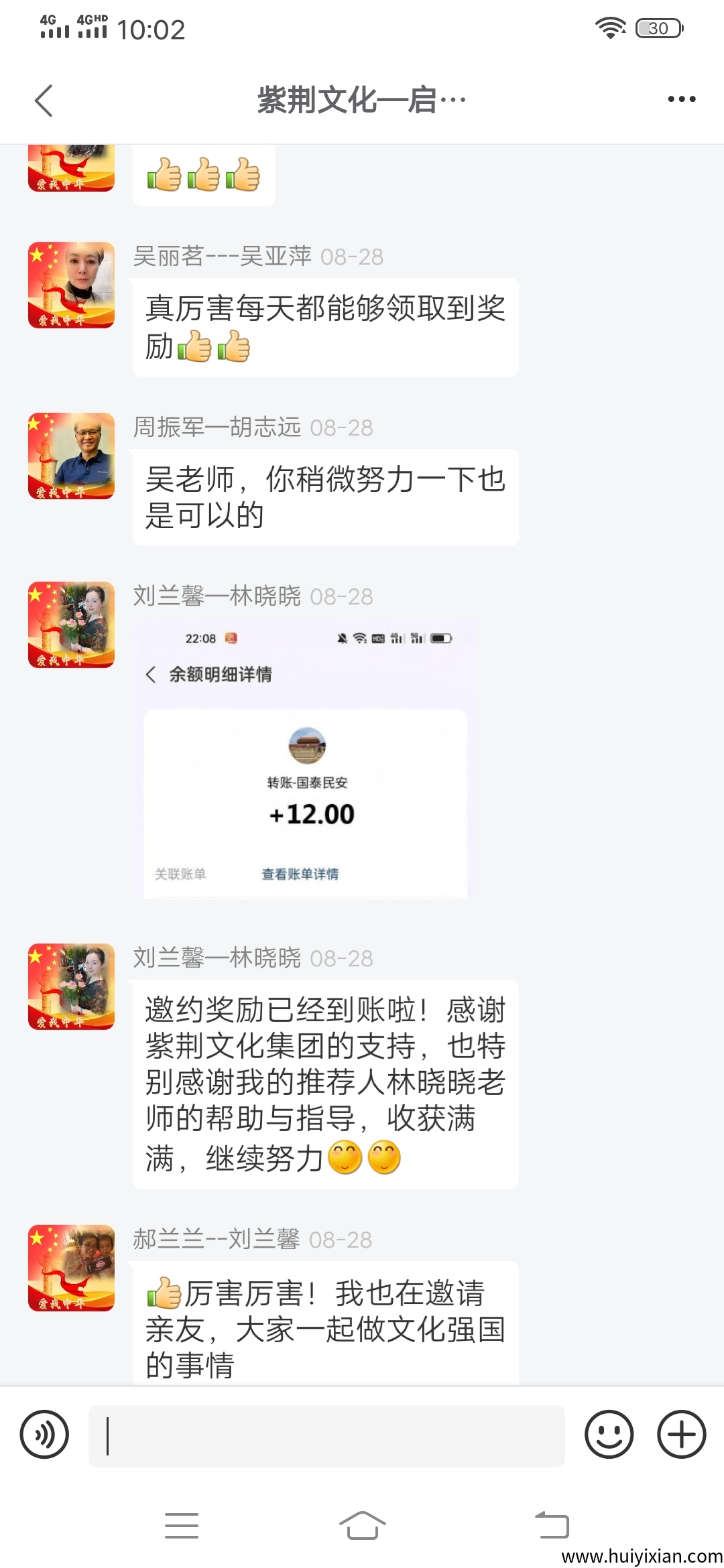Tap 郝兰兰--刘兰馨's avatar
This screenshot has width=724, height=1568.
click(71, 1268)
